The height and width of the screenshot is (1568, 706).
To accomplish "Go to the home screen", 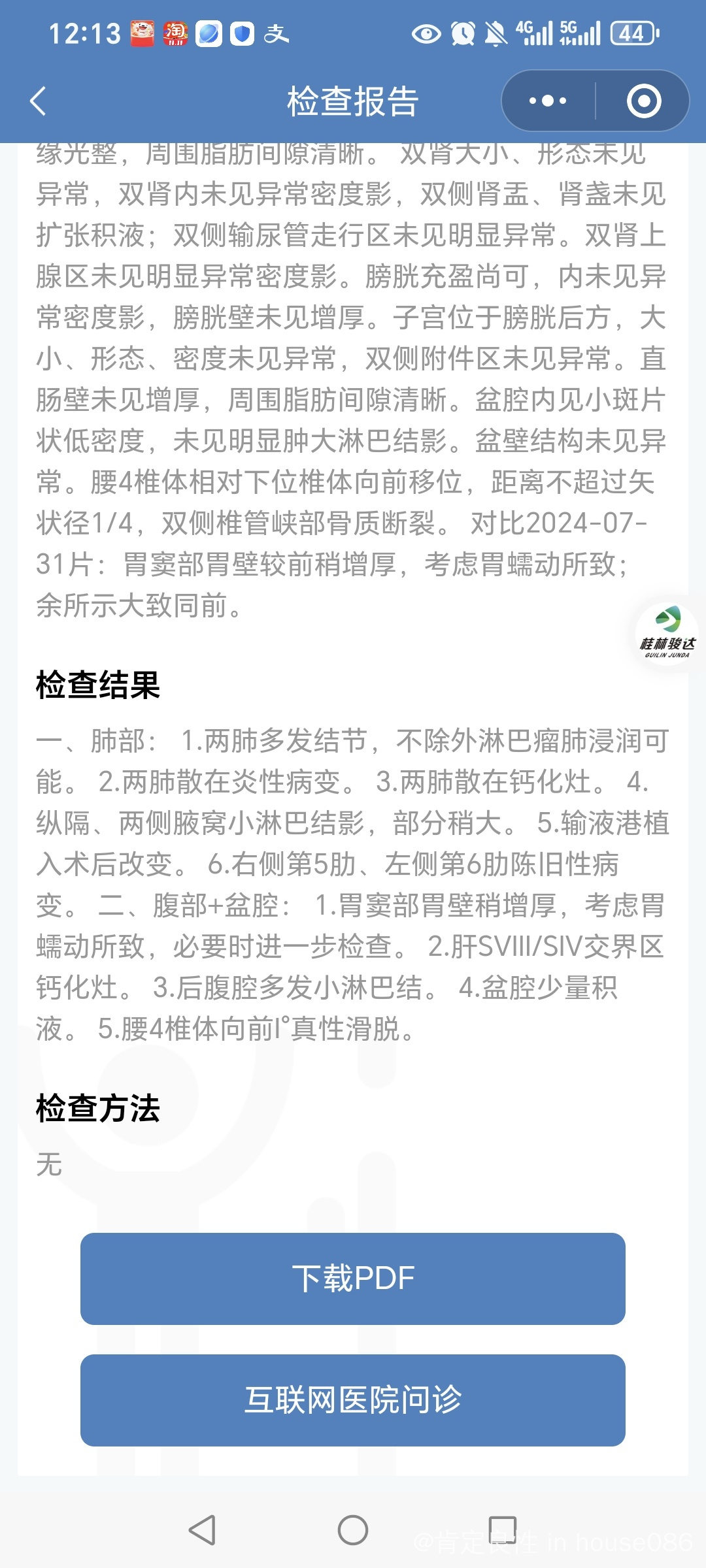I will [353, 1529].
